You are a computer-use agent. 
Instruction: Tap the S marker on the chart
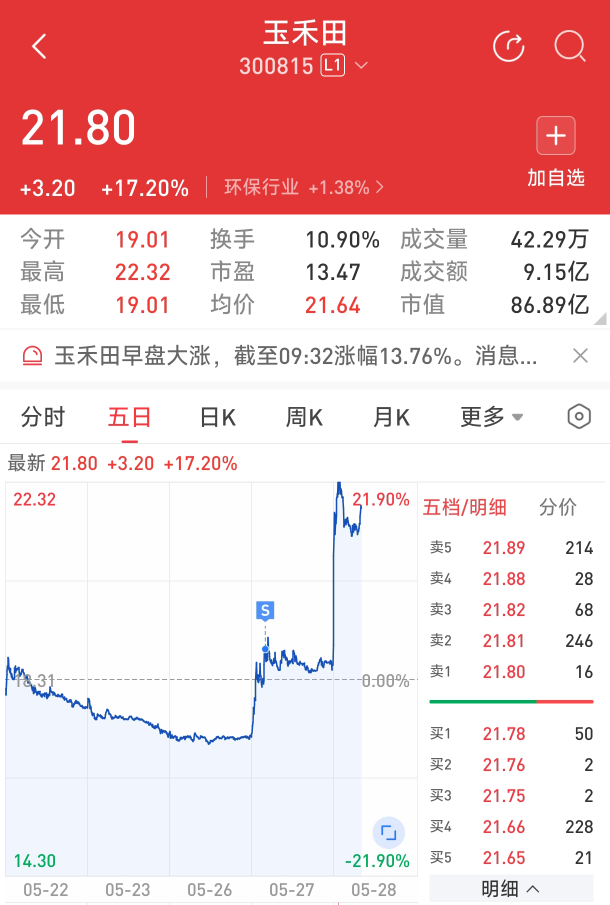tap(265, 610)
